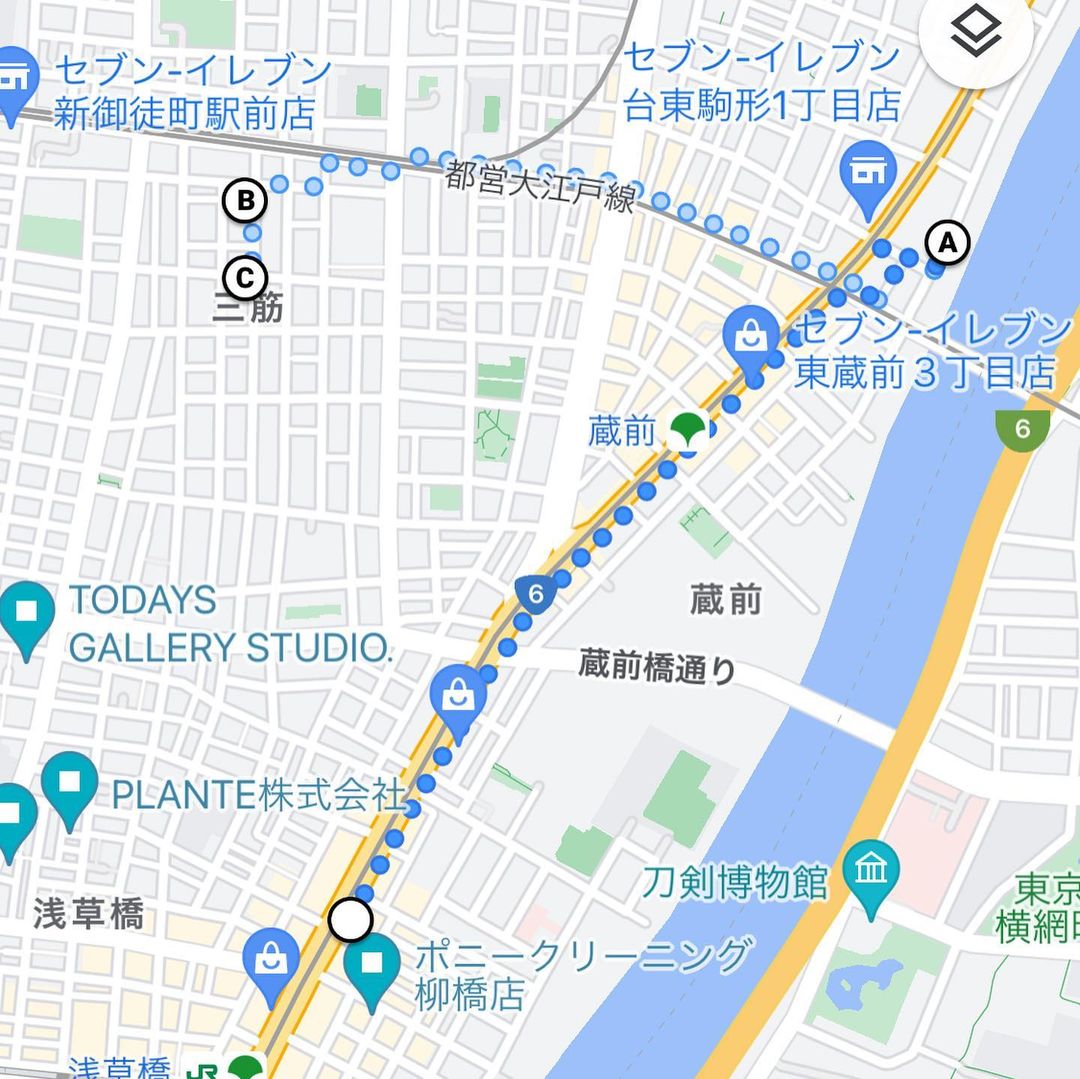Viewport: 1080px width, 1079px height.
Task: Open the セブン-イレブン 新御徒町駅前店 pin
Action: tap(14, 82)
